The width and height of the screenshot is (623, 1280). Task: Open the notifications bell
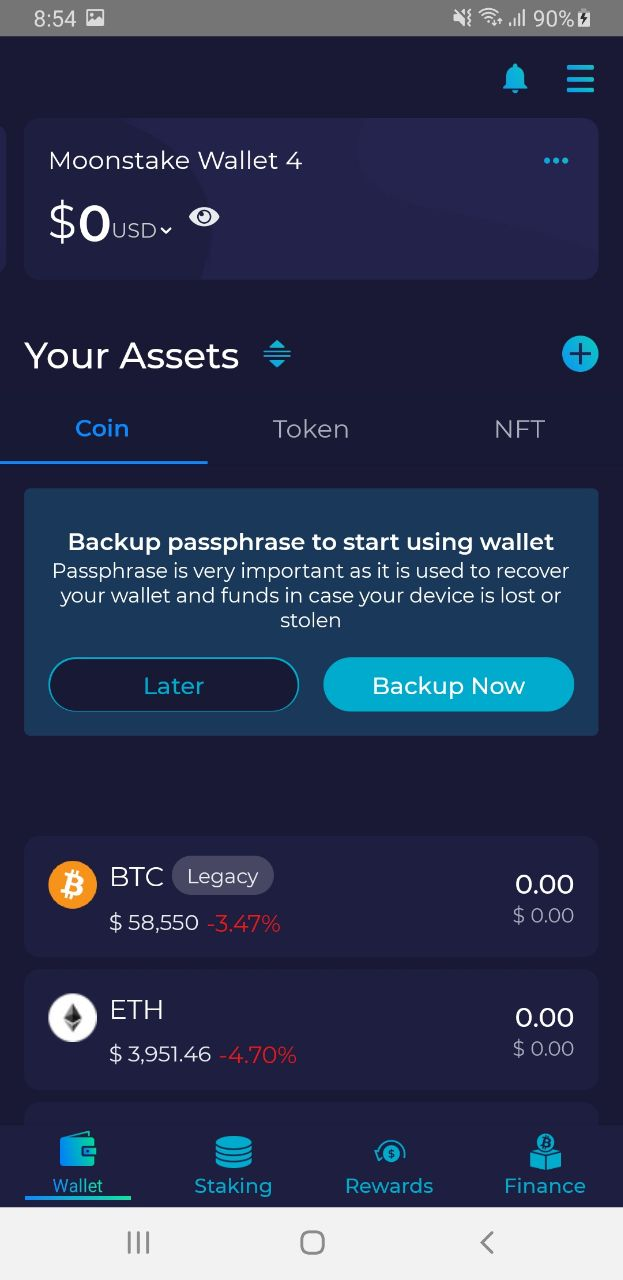click(515, 78)
